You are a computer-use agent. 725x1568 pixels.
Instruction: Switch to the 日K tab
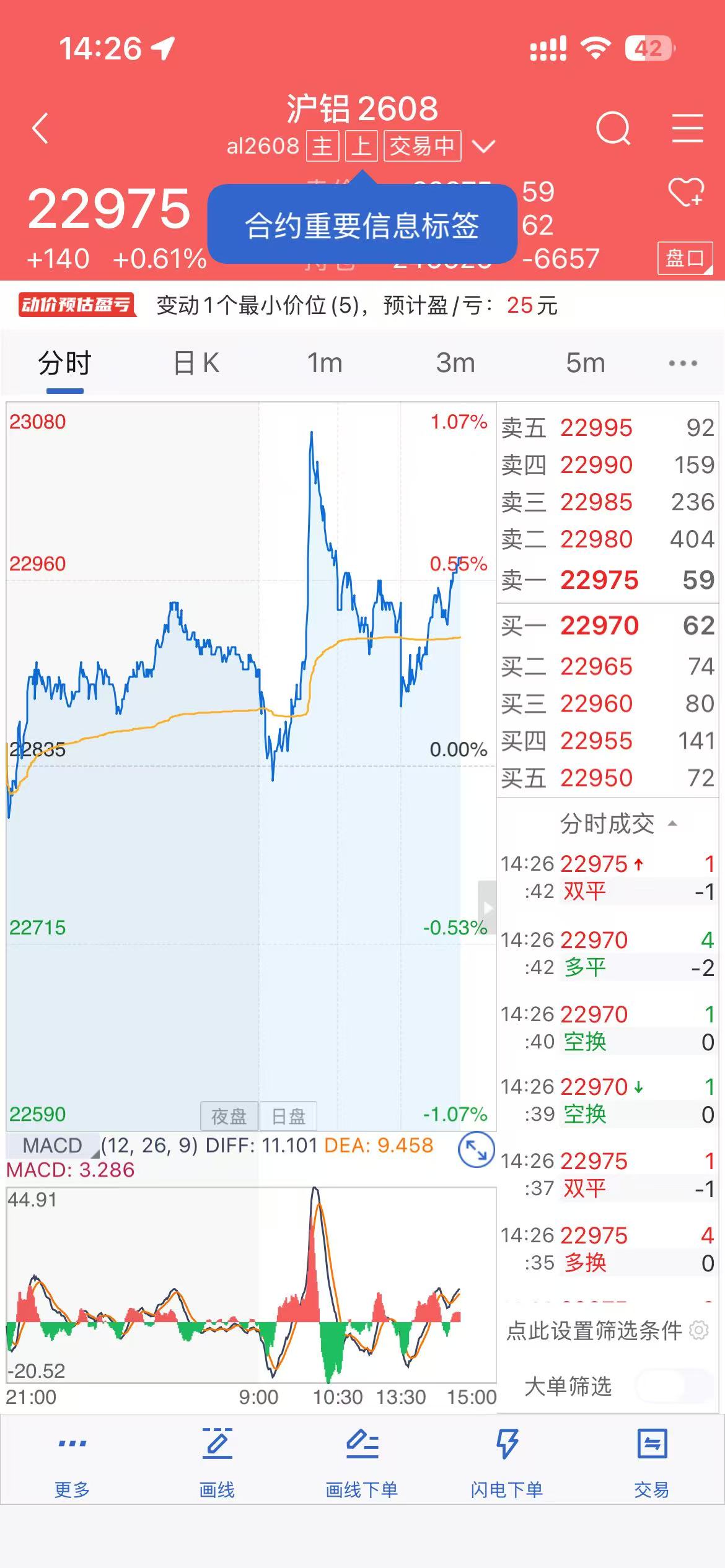196,363
